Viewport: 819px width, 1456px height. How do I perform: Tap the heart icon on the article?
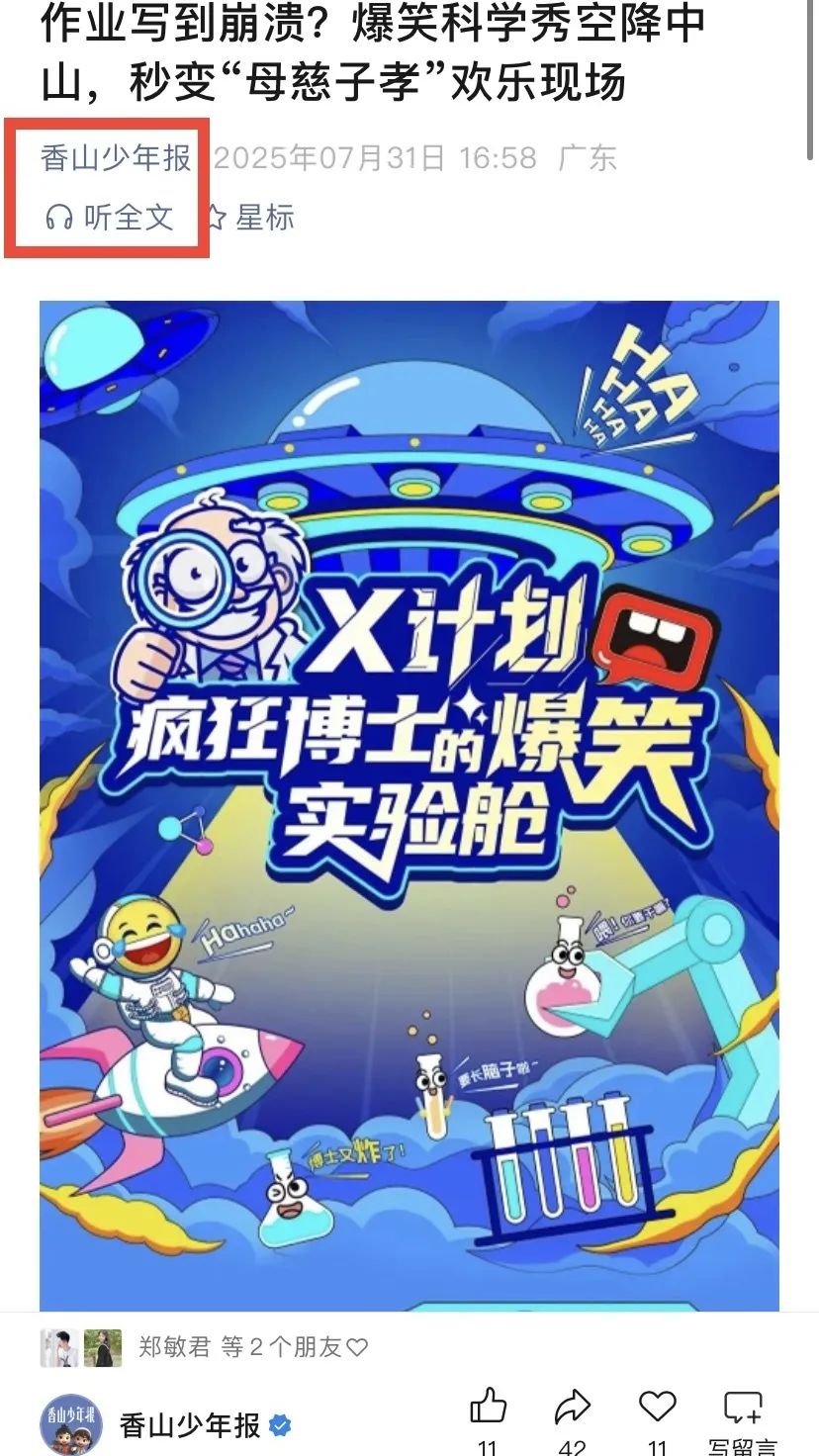[x=657, y=1410]
